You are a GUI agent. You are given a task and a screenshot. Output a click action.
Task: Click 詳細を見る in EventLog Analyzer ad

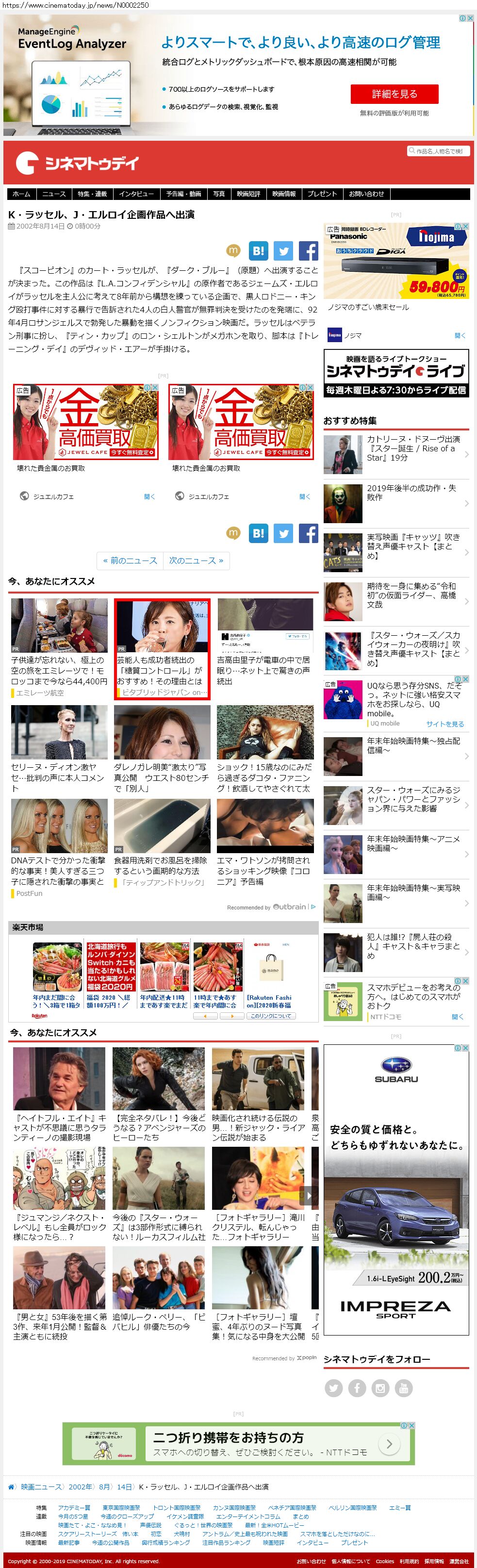point(394,94)
